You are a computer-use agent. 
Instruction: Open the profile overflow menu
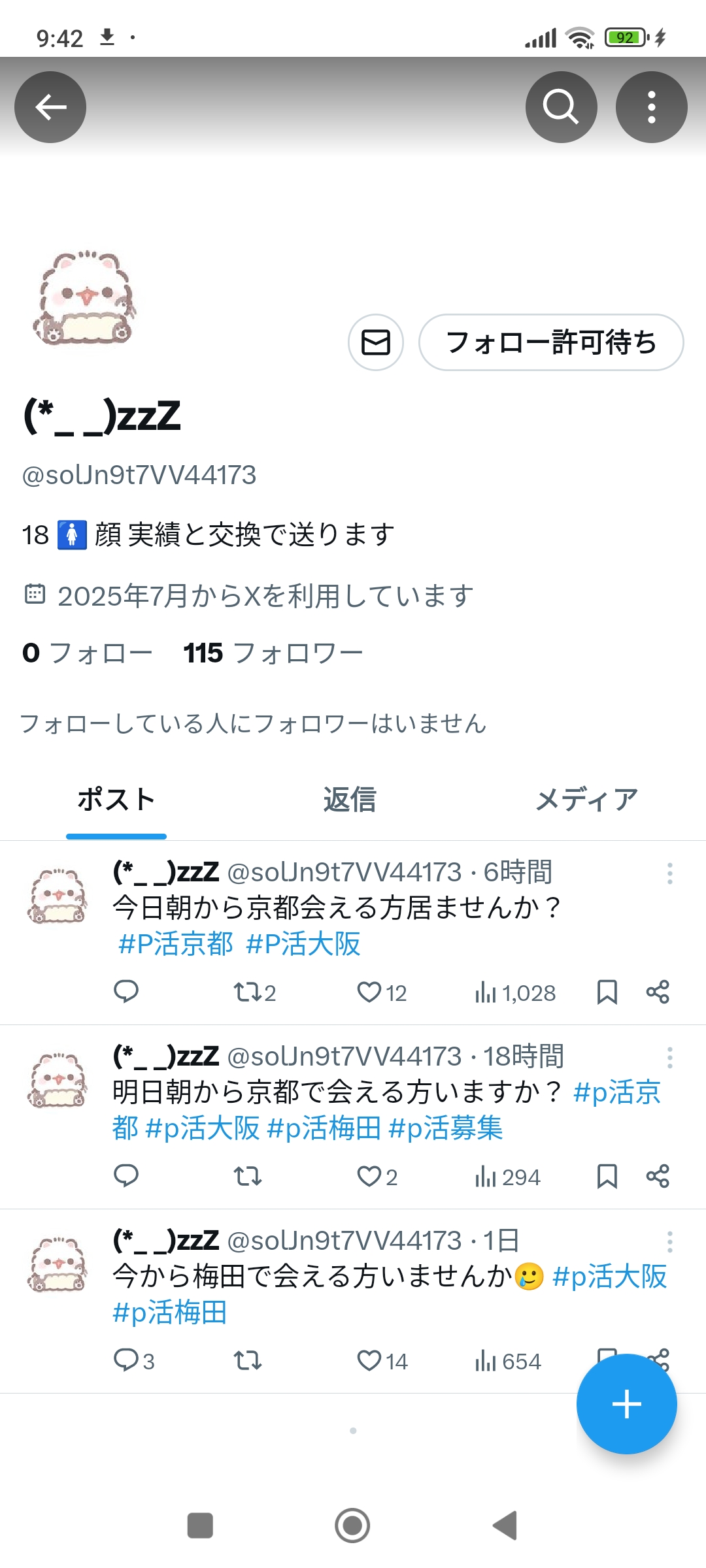coord(651,107)
